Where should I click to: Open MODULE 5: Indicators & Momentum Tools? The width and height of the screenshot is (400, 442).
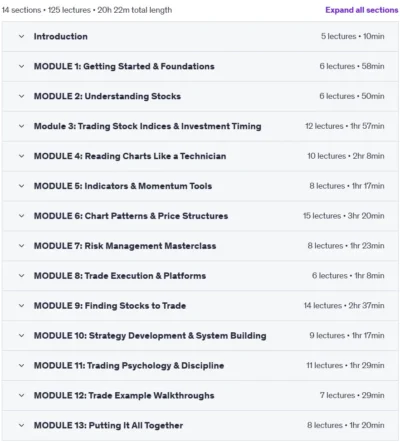click(200, 186)
